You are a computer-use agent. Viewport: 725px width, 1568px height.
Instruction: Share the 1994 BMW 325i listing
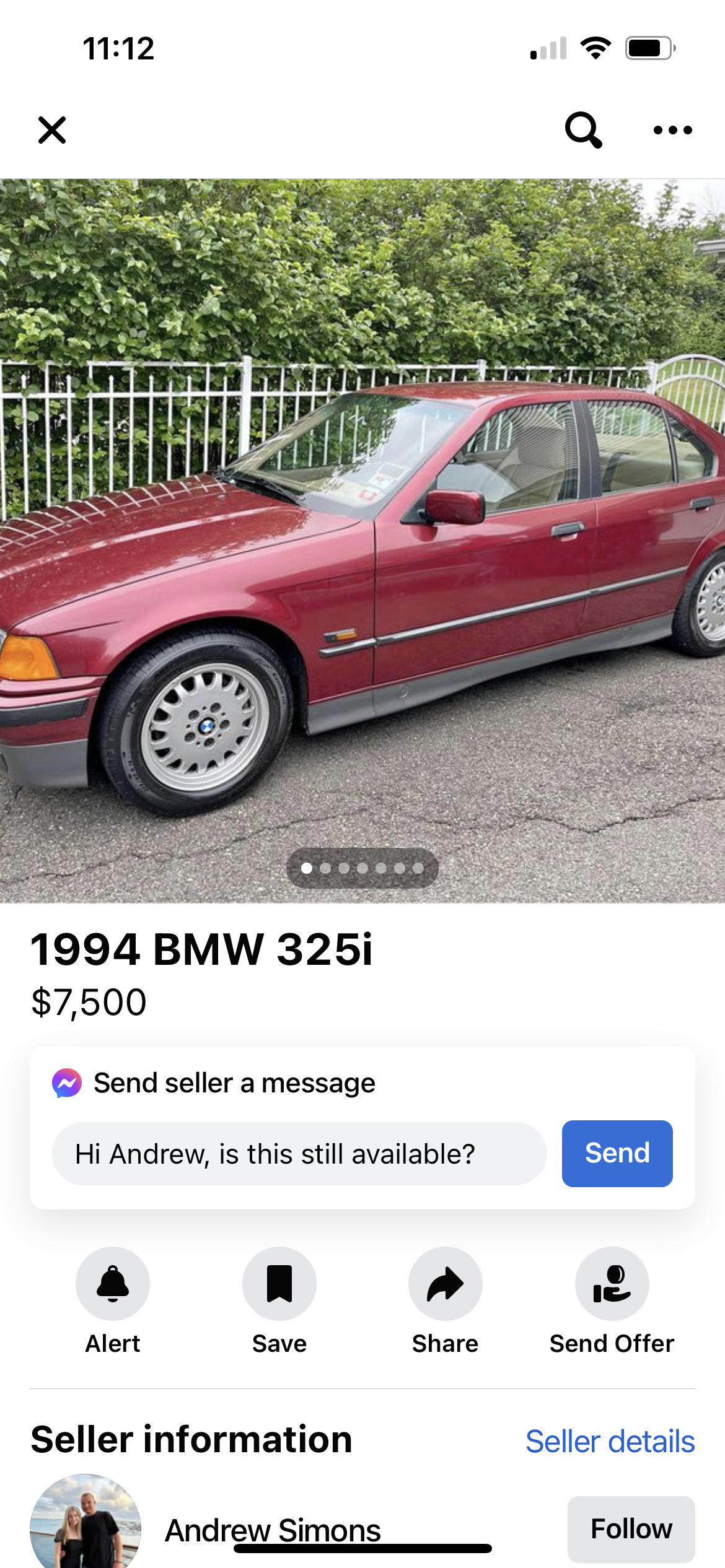(446, 1284)
